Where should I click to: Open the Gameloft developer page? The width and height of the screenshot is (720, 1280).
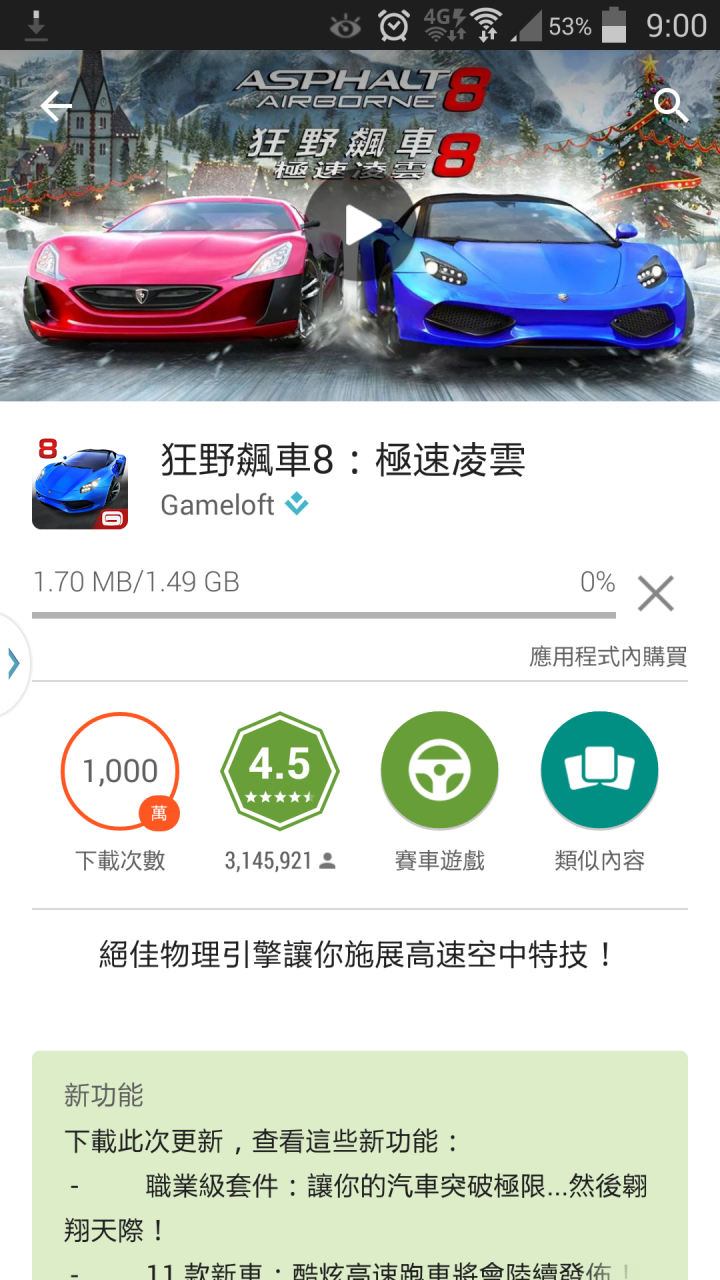pyautogui.click(x=218, y=505)
